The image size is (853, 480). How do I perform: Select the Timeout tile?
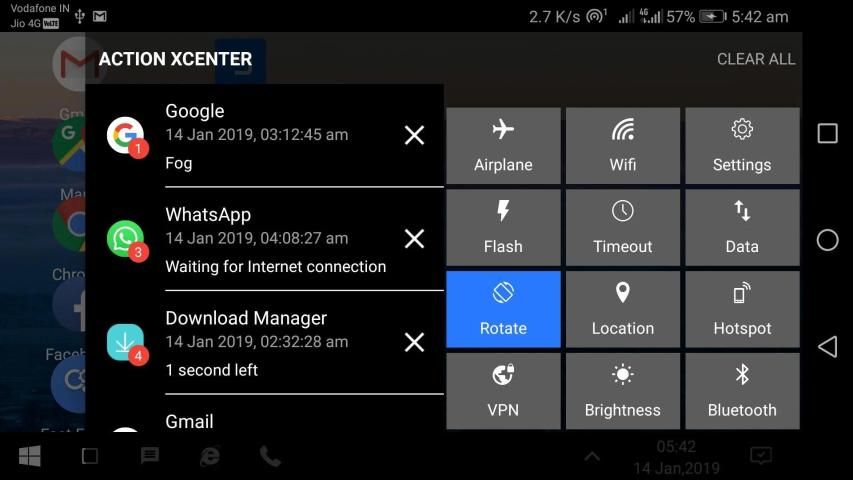coord(622,228)
